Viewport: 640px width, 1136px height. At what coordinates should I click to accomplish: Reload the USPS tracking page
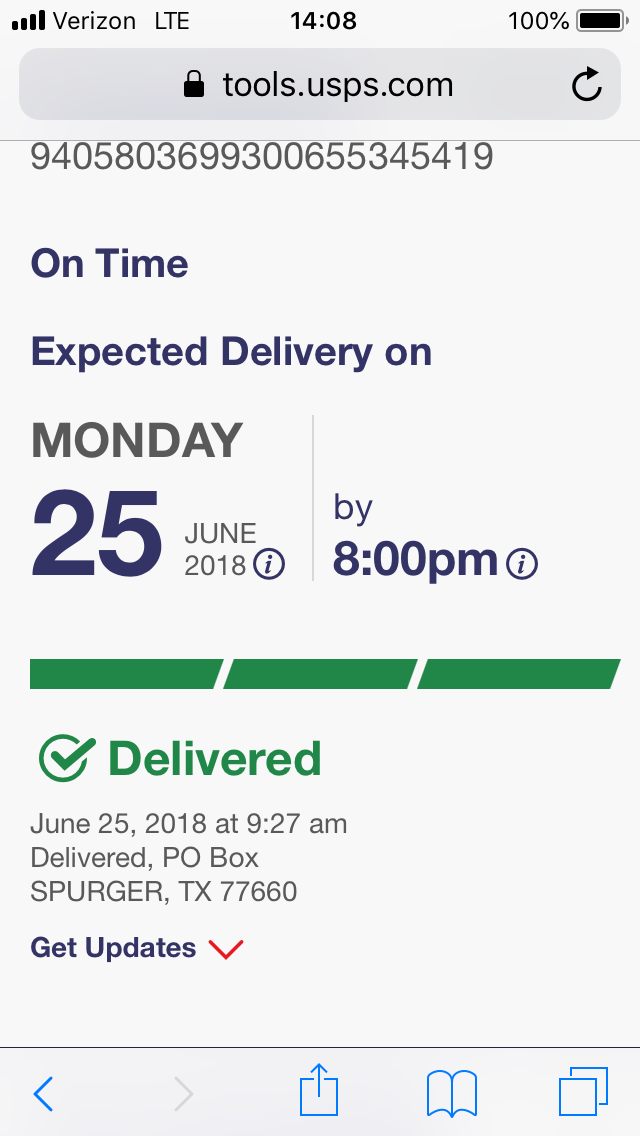click(586, 84)
